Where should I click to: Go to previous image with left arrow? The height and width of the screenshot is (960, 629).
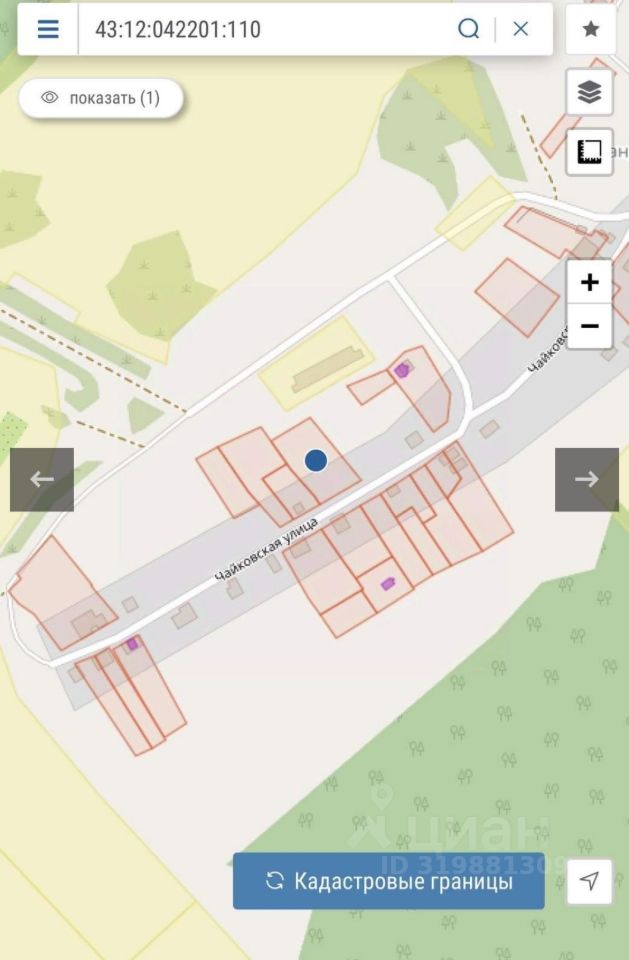[42, 479]
